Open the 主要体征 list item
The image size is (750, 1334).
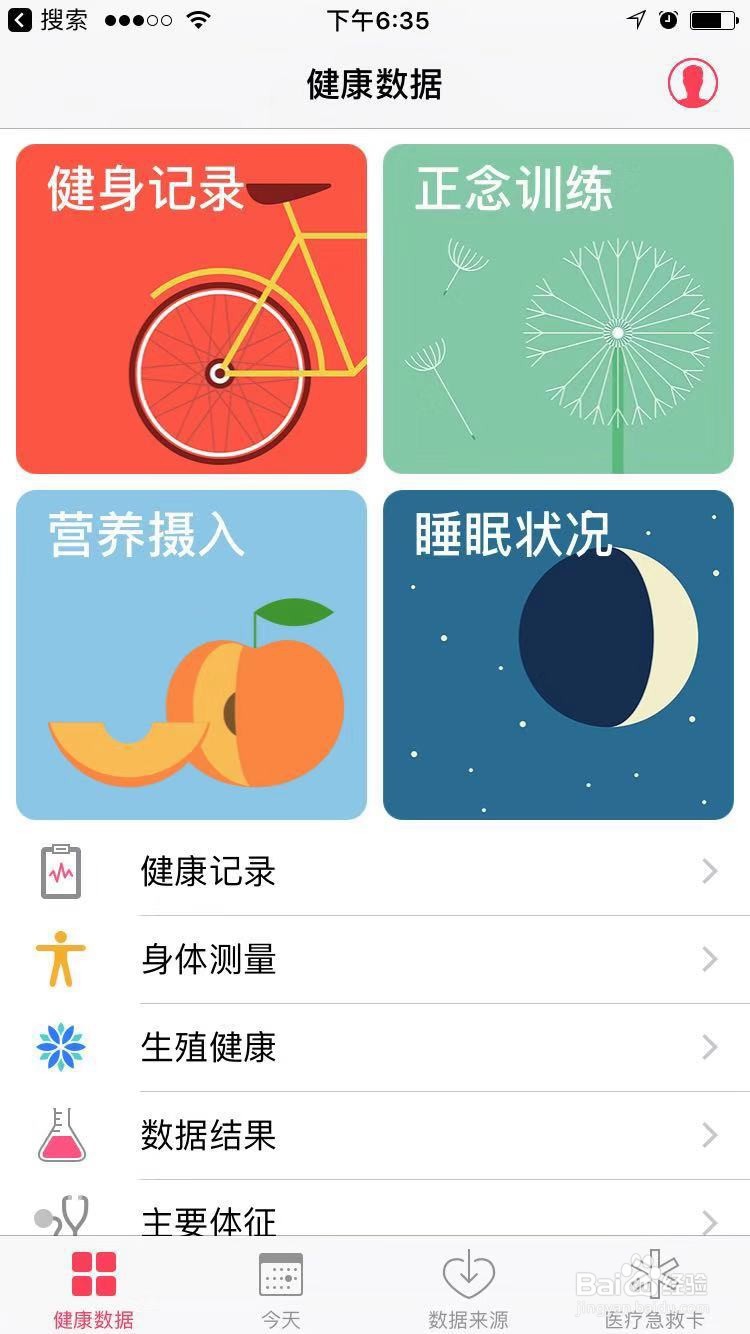coord(400,1220)
